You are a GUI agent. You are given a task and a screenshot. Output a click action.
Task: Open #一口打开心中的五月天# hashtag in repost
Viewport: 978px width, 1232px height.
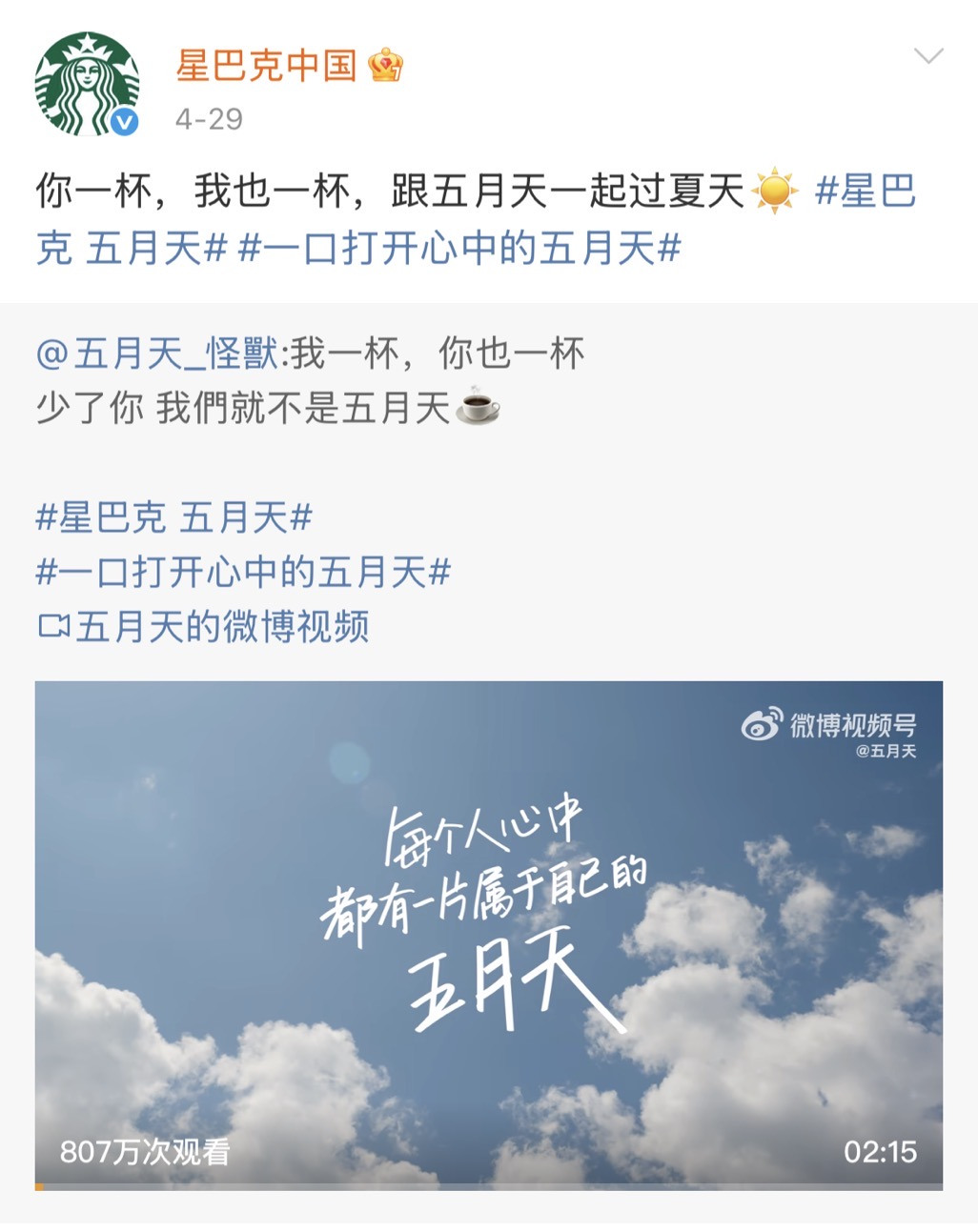point(243,573)
